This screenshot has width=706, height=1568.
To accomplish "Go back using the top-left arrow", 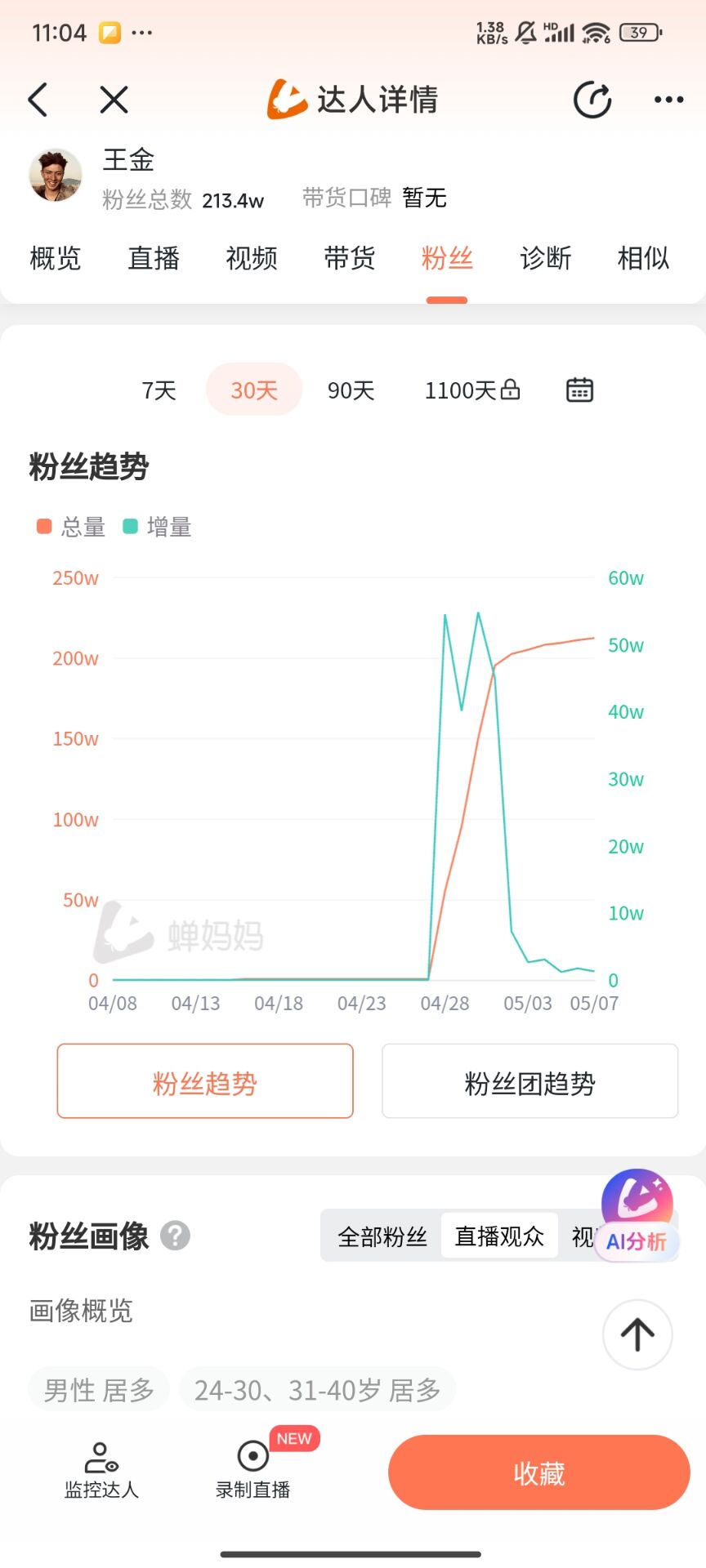I will tap(38, 100).
